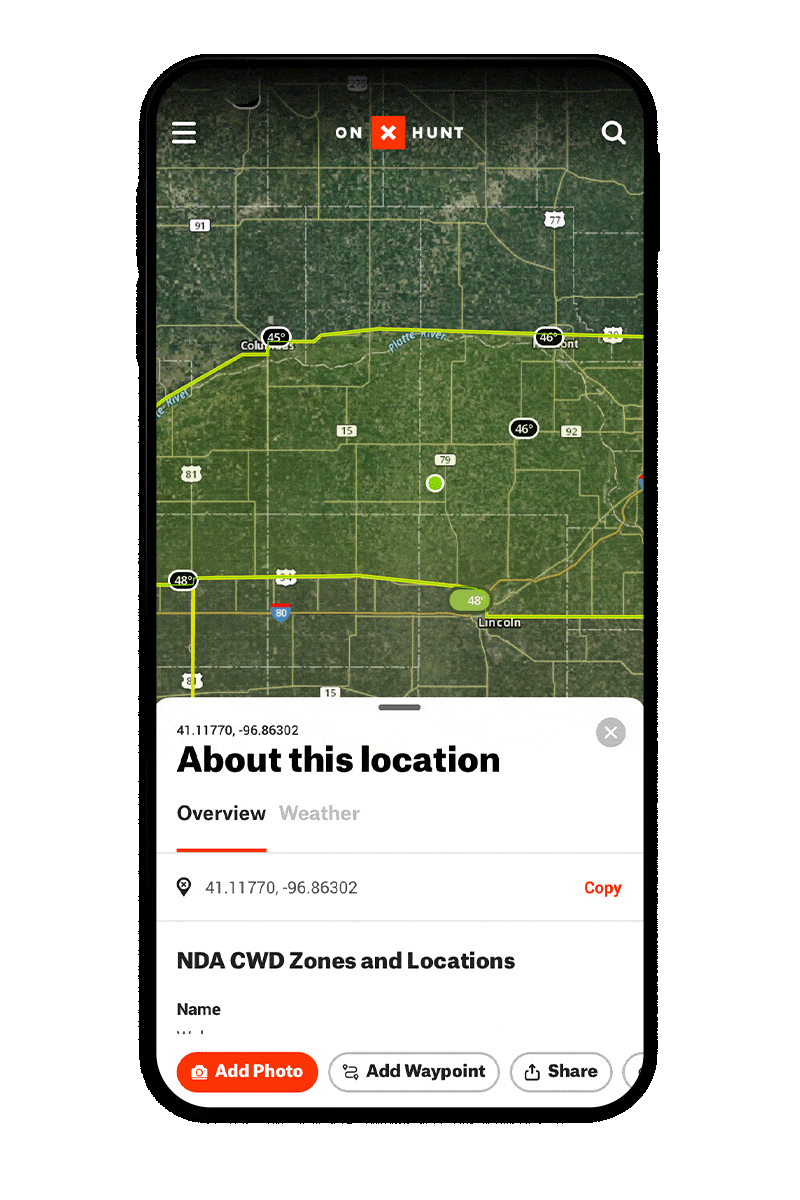Tap the Add Waypoint button

413,1072
